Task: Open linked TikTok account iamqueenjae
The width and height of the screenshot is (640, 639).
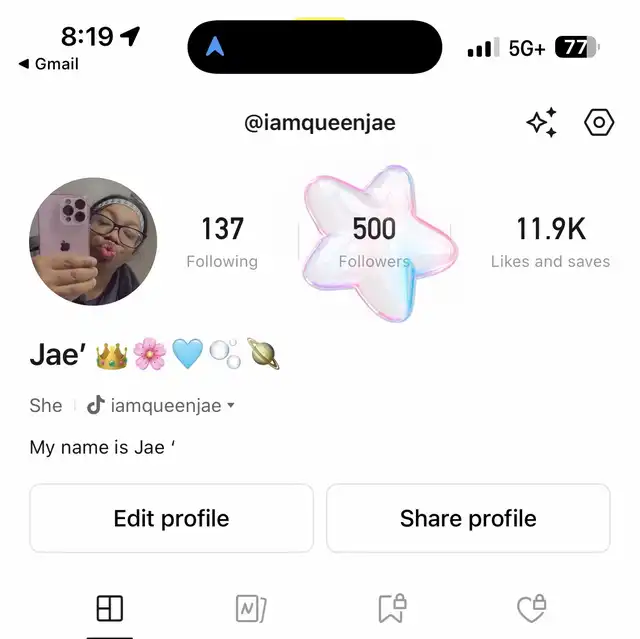Action: coord(160,405)
